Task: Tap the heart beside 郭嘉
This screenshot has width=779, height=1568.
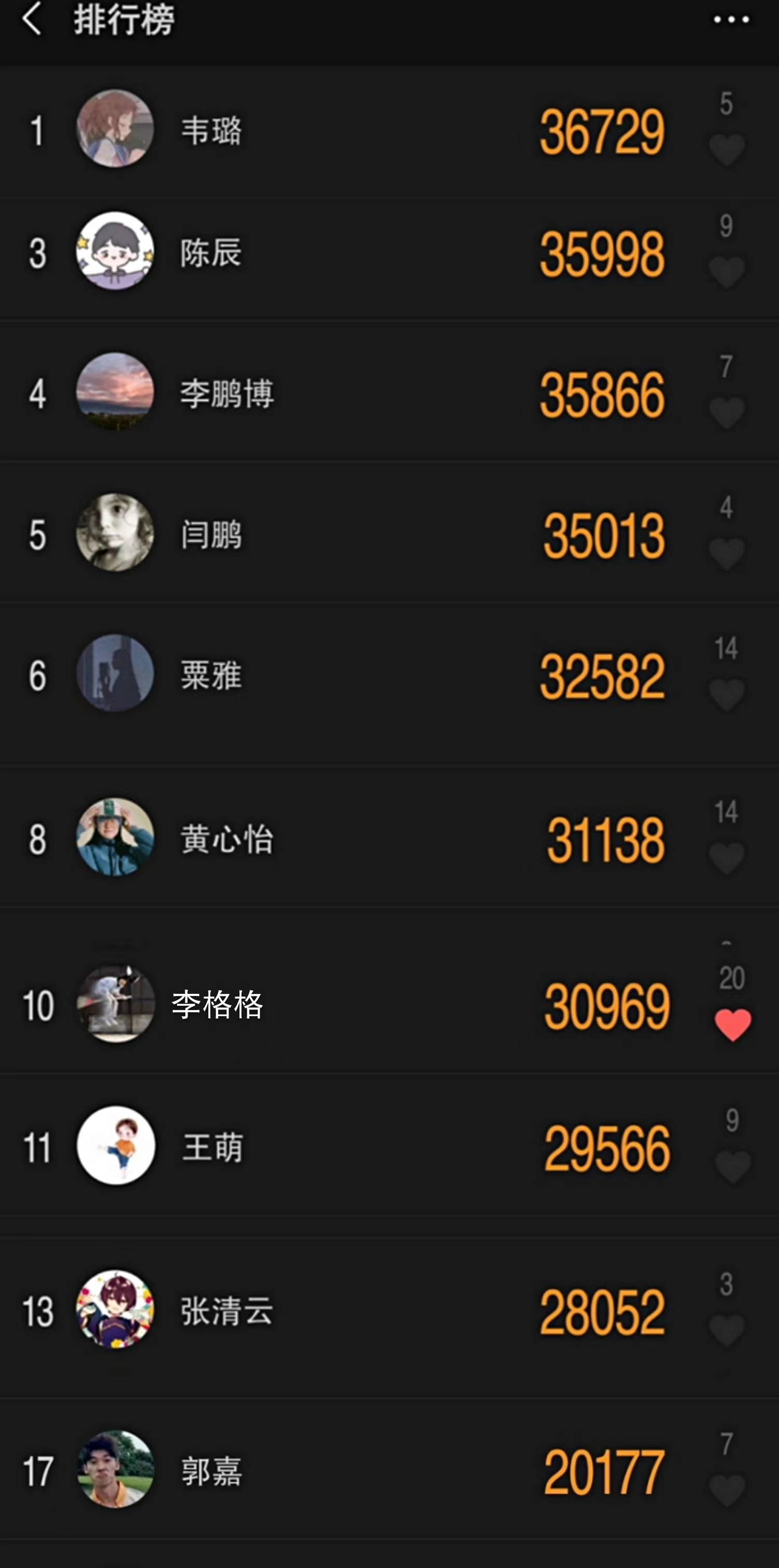Action: (x=726, y=1491)
